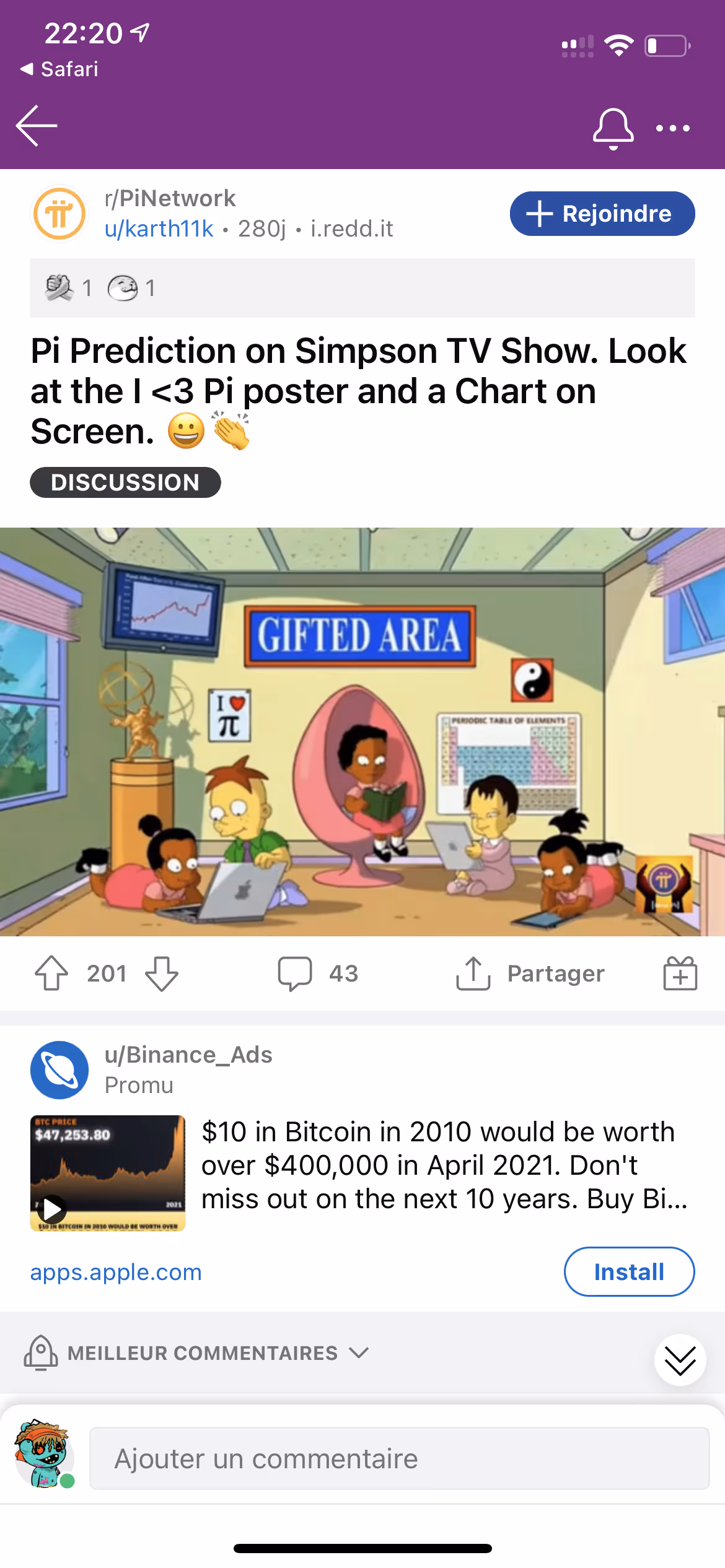Jump to next comment with double chevron
Viewport: 725px width, 1568px height.
(x=680, y=1360)
